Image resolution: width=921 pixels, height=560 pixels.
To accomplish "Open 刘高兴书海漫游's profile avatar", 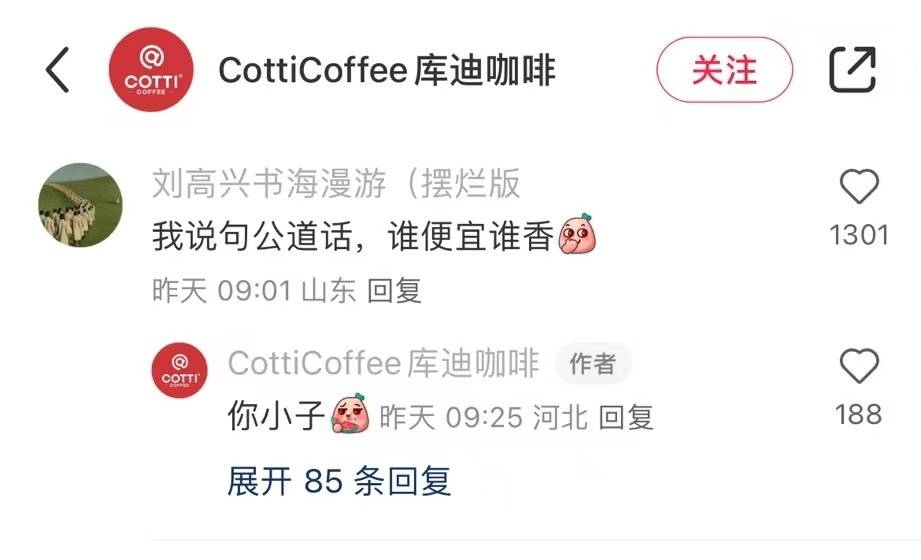I will tap(81, 205).
